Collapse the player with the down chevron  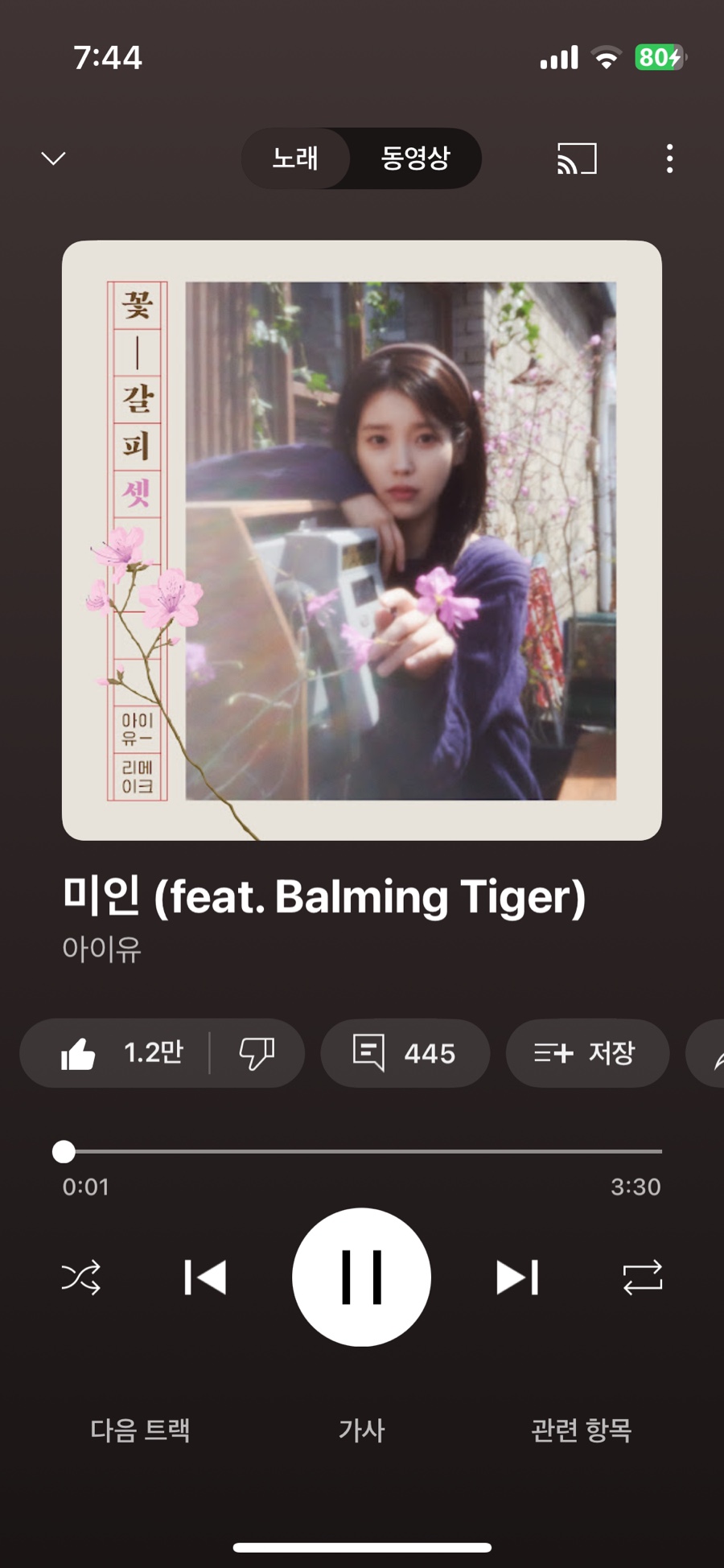click(x=53, y=158)
